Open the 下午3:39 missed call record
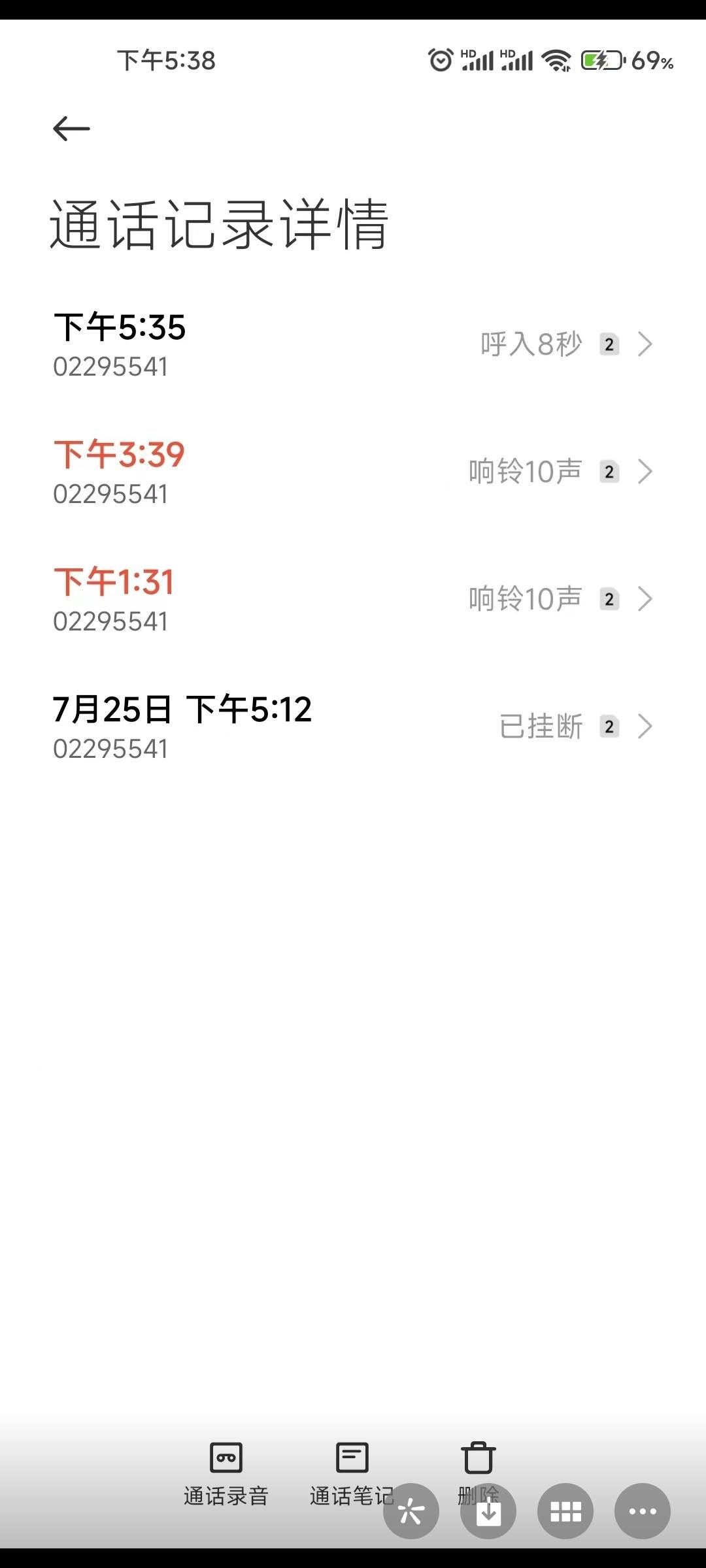Screen dimensions: 706x1568 pos(353,472)
